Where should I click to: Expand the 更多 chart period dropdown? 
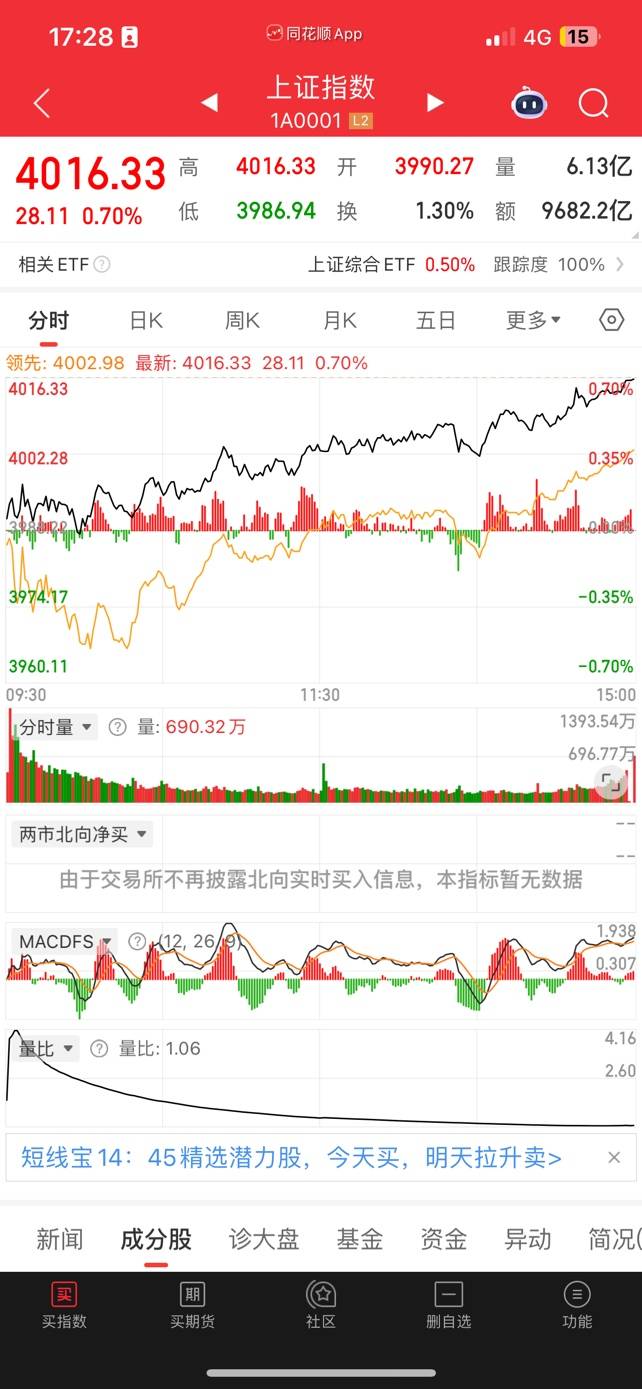(x=533, y=320)
